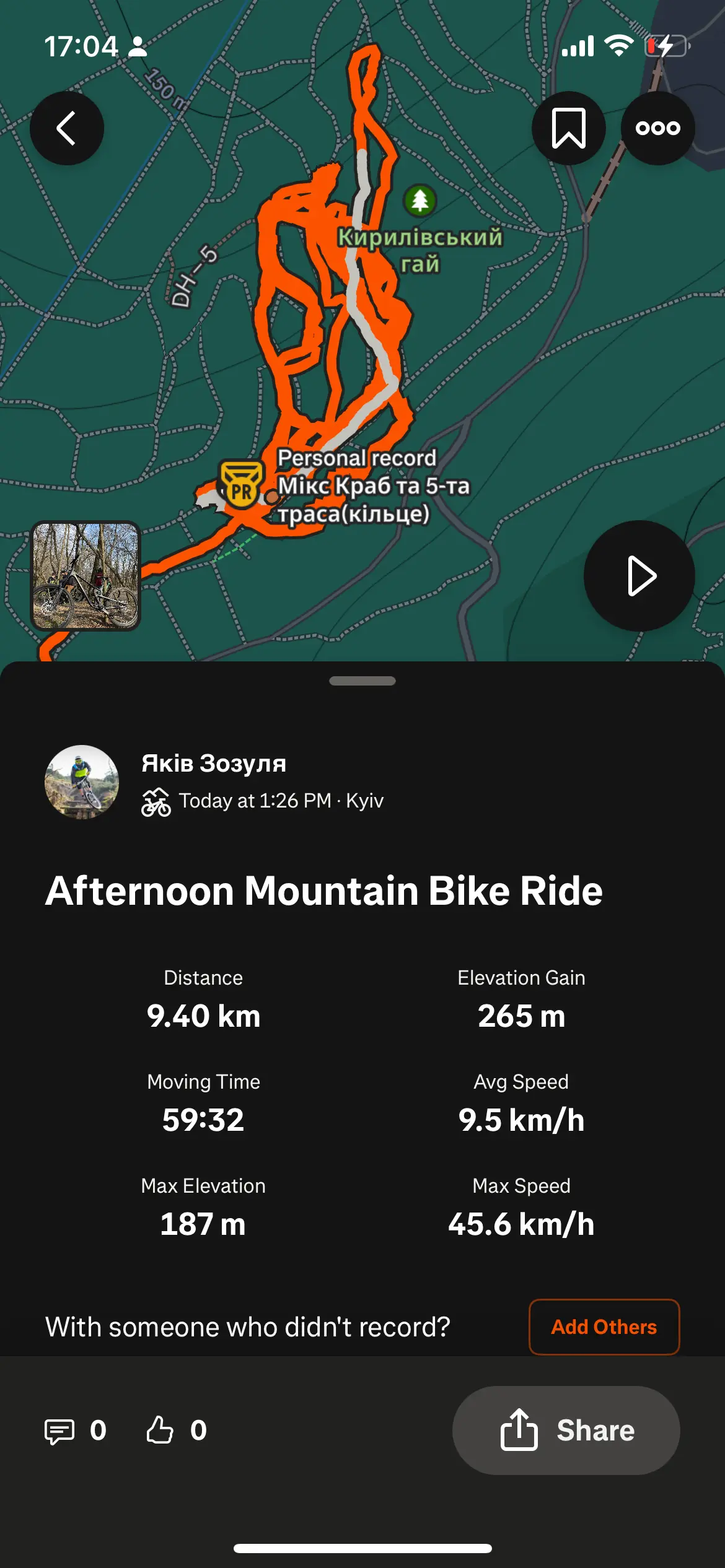
Task: Bookmark this activity route
Action: pyautogui.click(x=568, y=128)
